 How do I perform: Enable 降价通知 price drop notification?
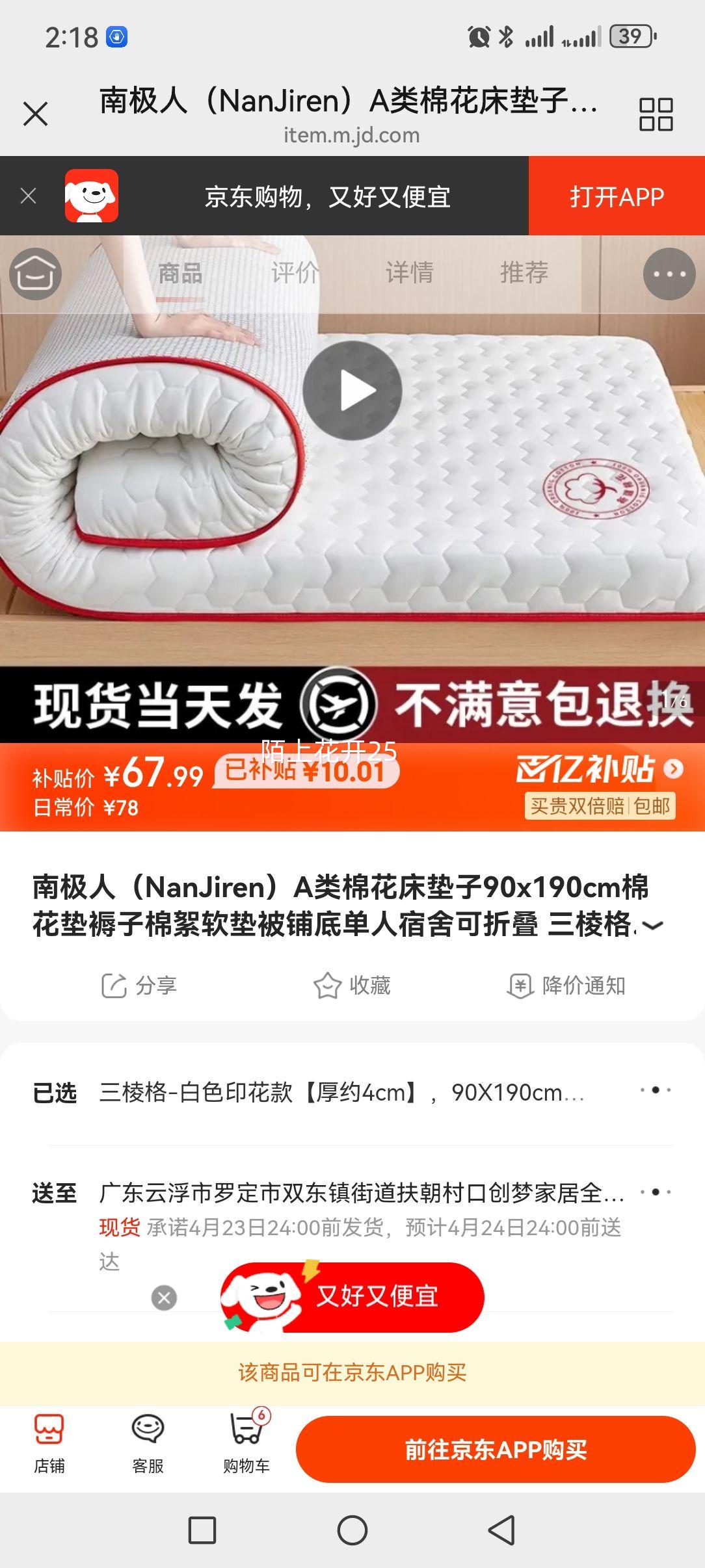(568, 986)
